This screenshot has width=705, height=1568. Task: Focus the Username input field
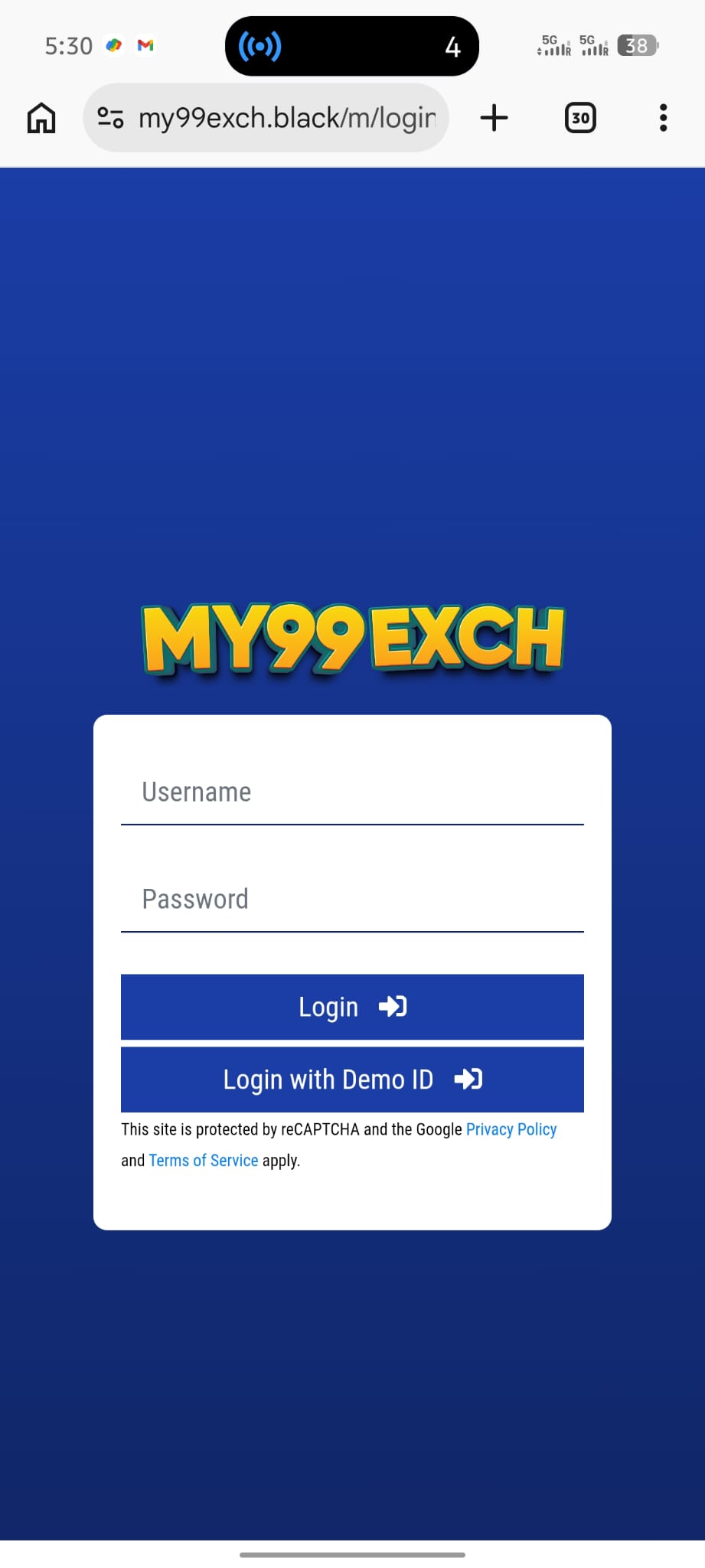(351, 792)
